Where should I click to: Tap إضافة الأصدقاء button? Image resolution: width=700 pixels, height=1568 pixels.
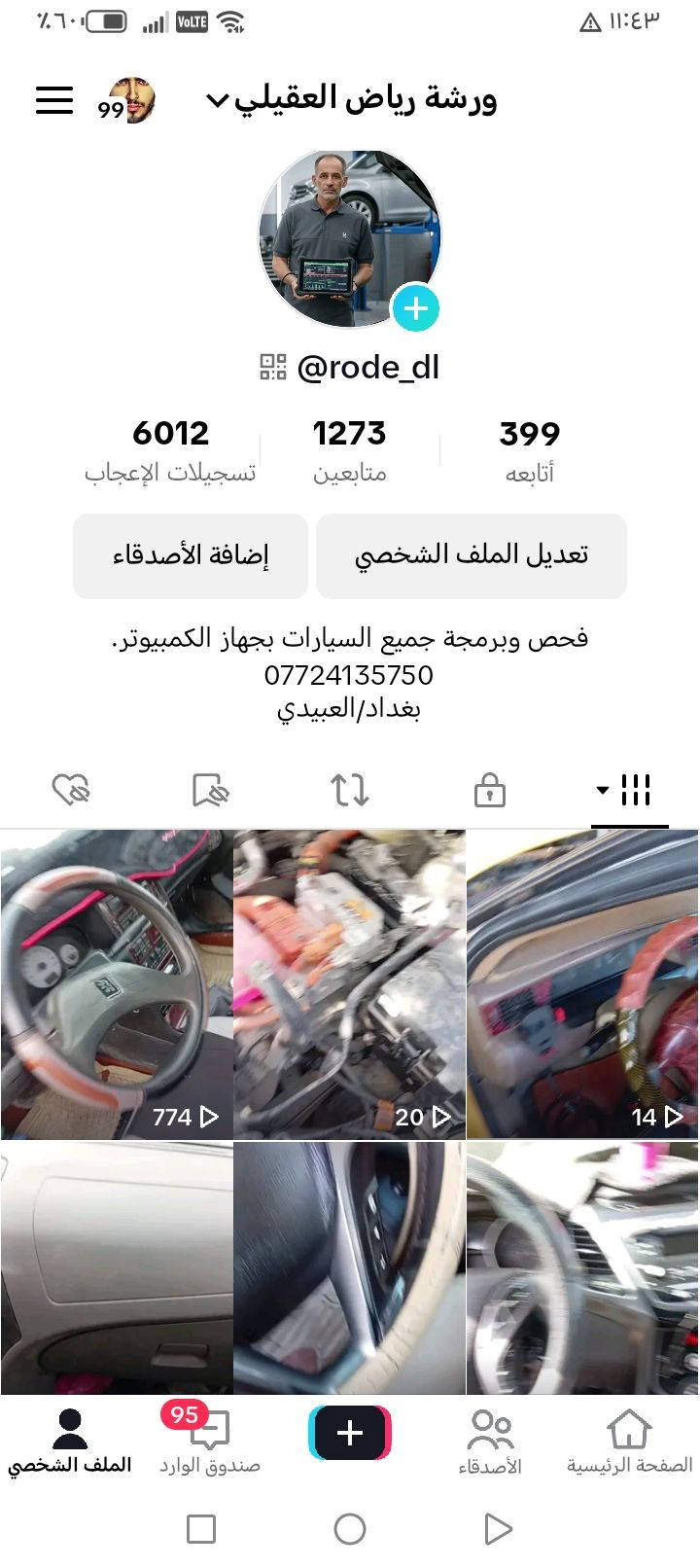click(191, 555)
